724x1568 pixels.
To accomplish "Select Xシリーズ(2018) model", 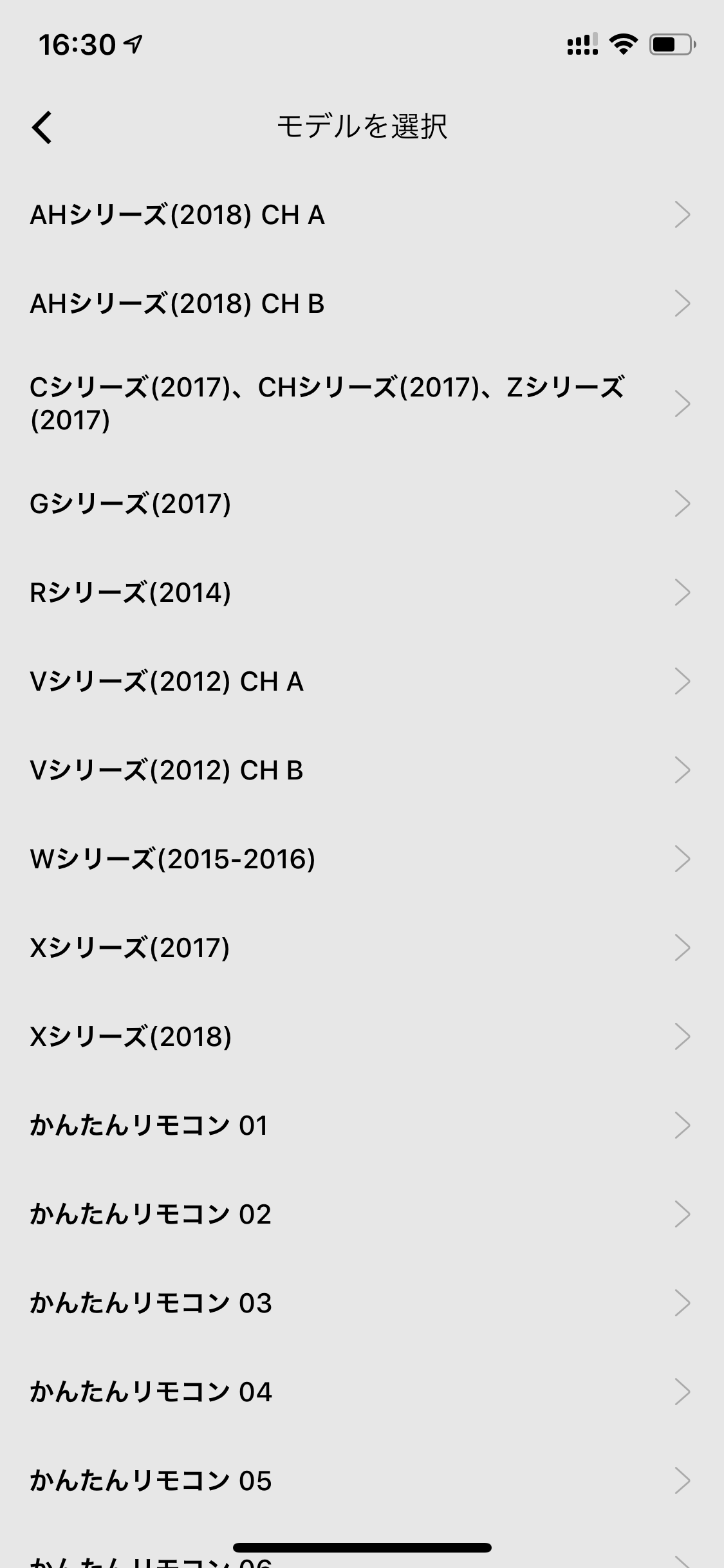I will pos(360,1036).
